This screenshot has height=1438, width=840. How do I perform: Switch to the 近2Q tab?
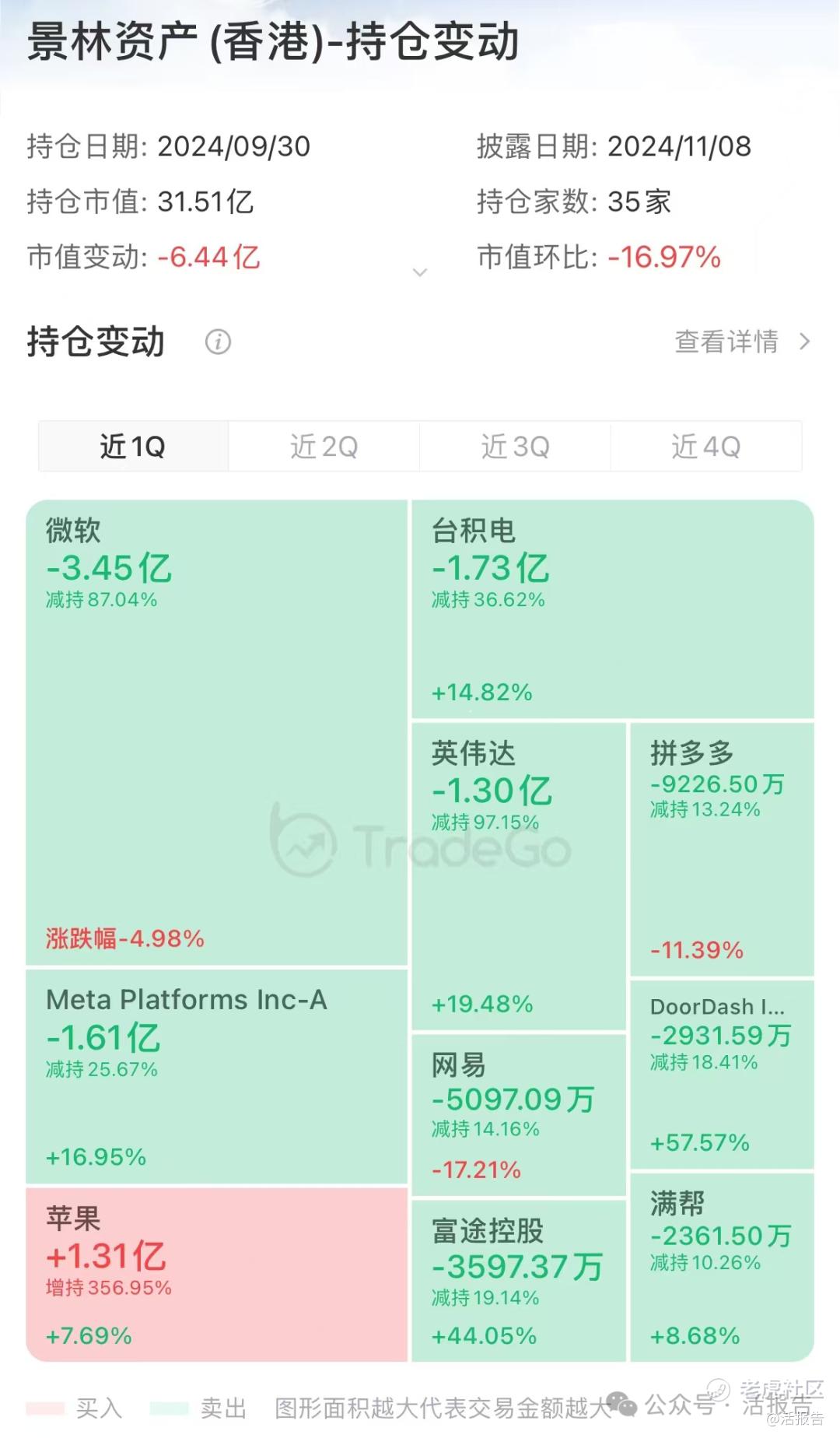click(x=324, y=447)
